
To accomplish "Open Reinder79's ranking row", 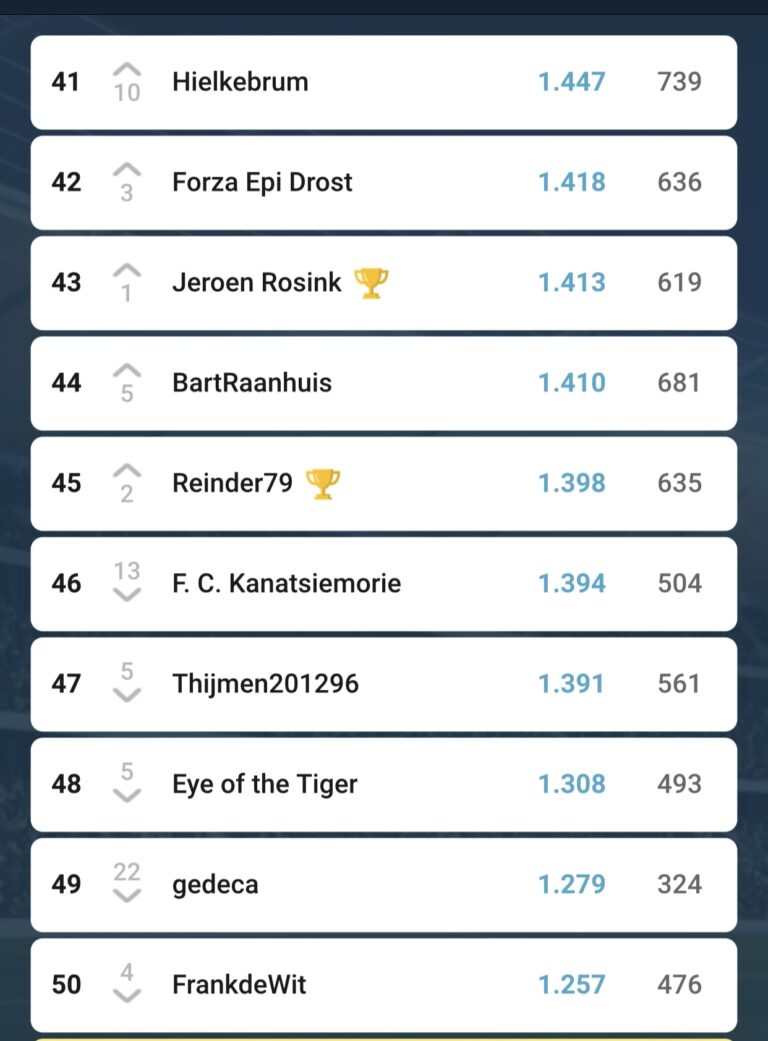I will [x=232, y=483].
